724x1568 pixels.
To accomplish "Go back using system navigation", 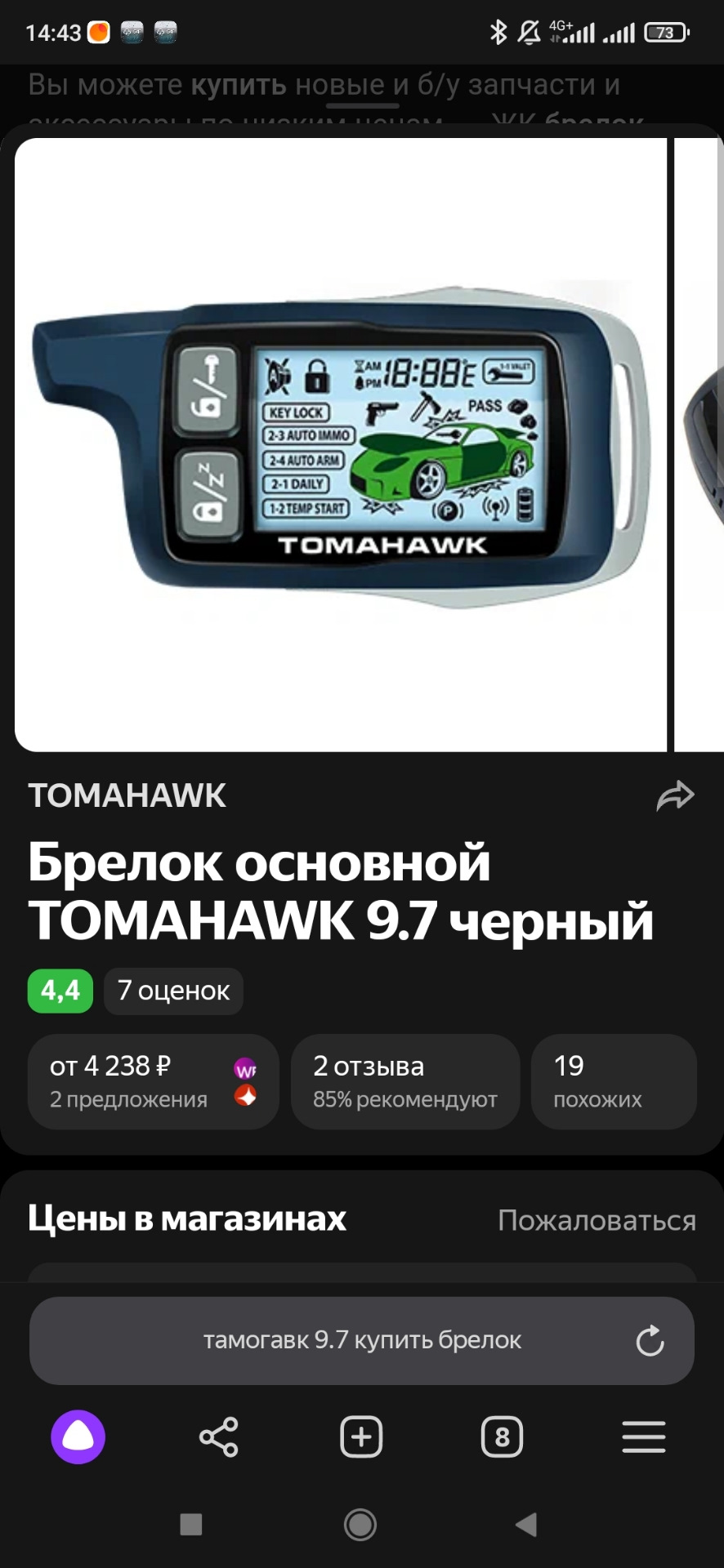I will 527,1524.
